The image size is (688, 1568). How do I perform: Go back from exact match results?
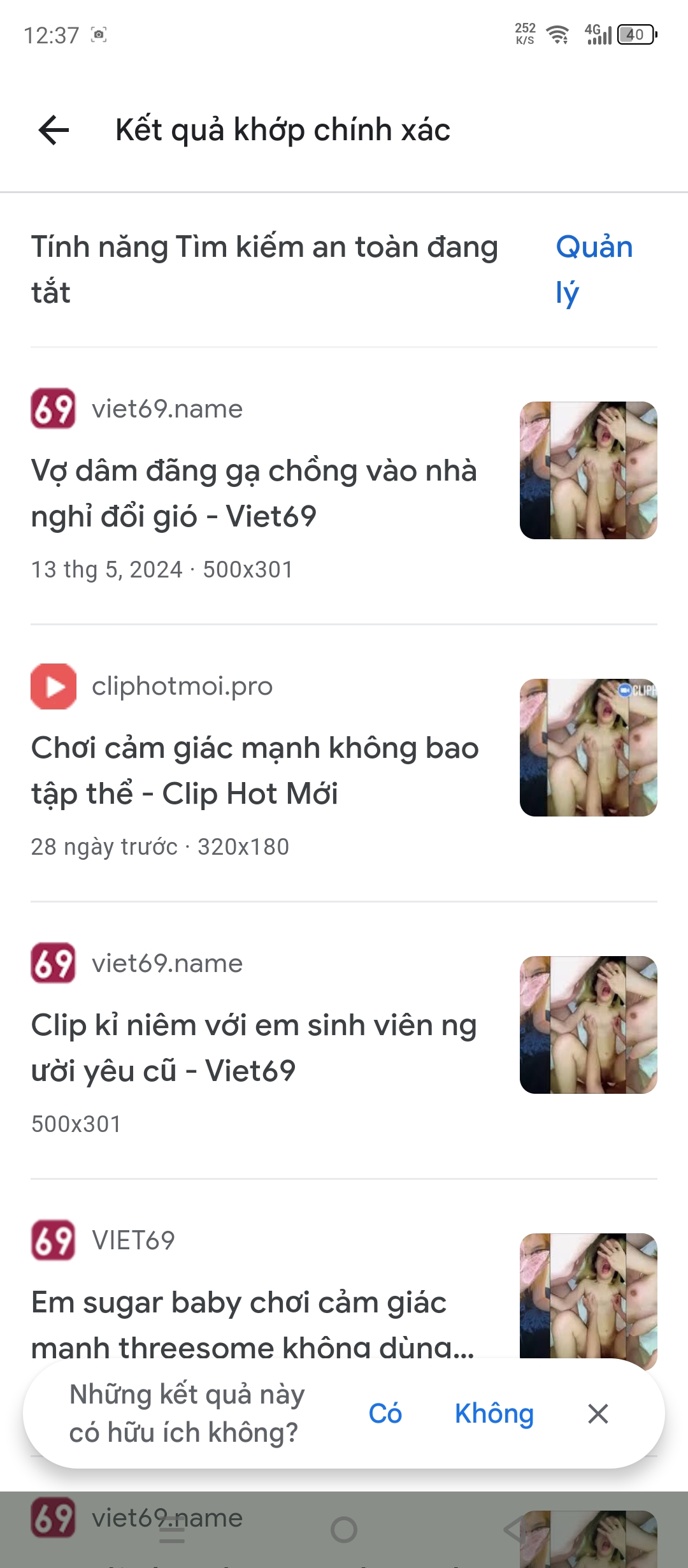(54, 130)
